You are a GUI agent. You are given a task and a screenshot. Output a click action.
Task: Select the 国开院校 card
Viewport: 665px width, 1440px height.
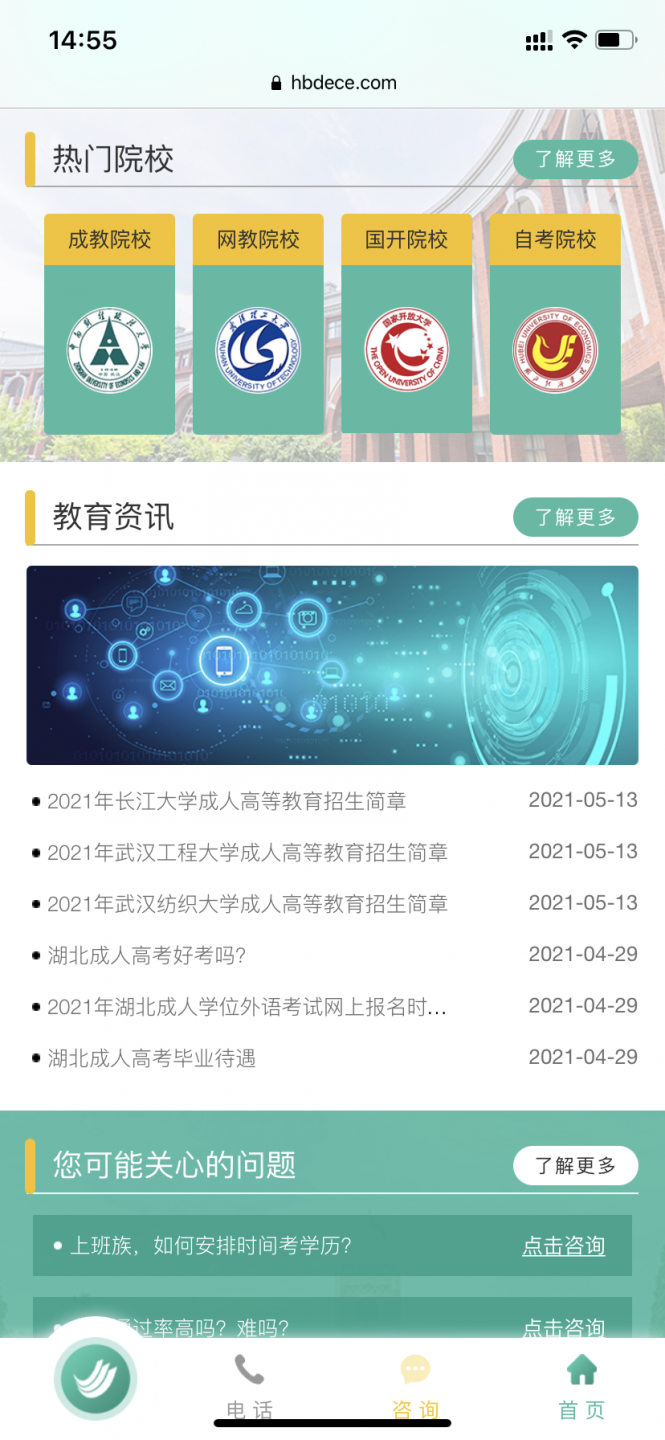[x=406, y=325]
